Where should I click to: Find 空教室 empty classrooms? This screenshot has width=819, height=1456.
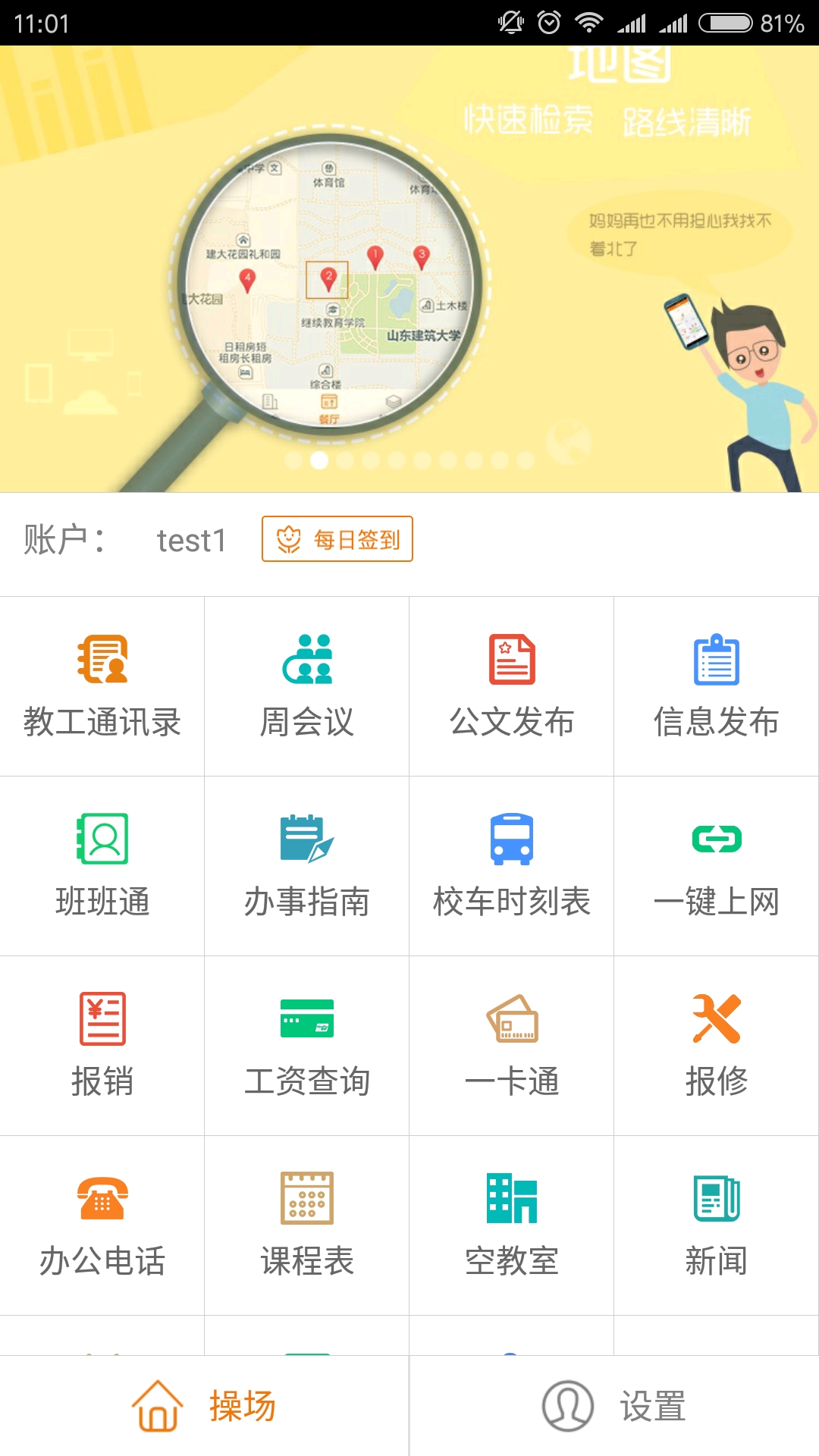512,1225
